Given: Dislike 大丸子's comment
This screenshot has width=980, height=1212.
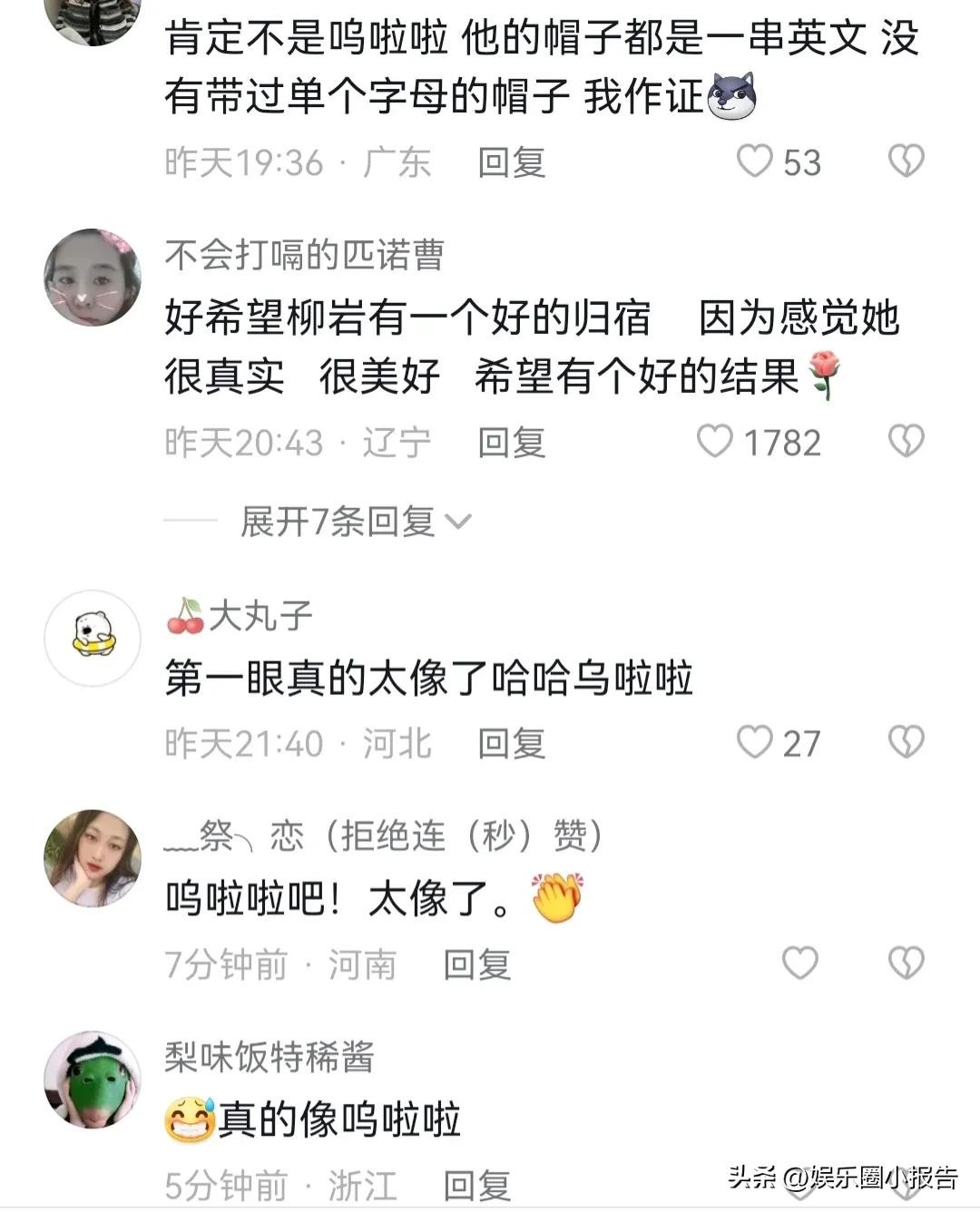Looking at the screenshot, I should 905,742.
